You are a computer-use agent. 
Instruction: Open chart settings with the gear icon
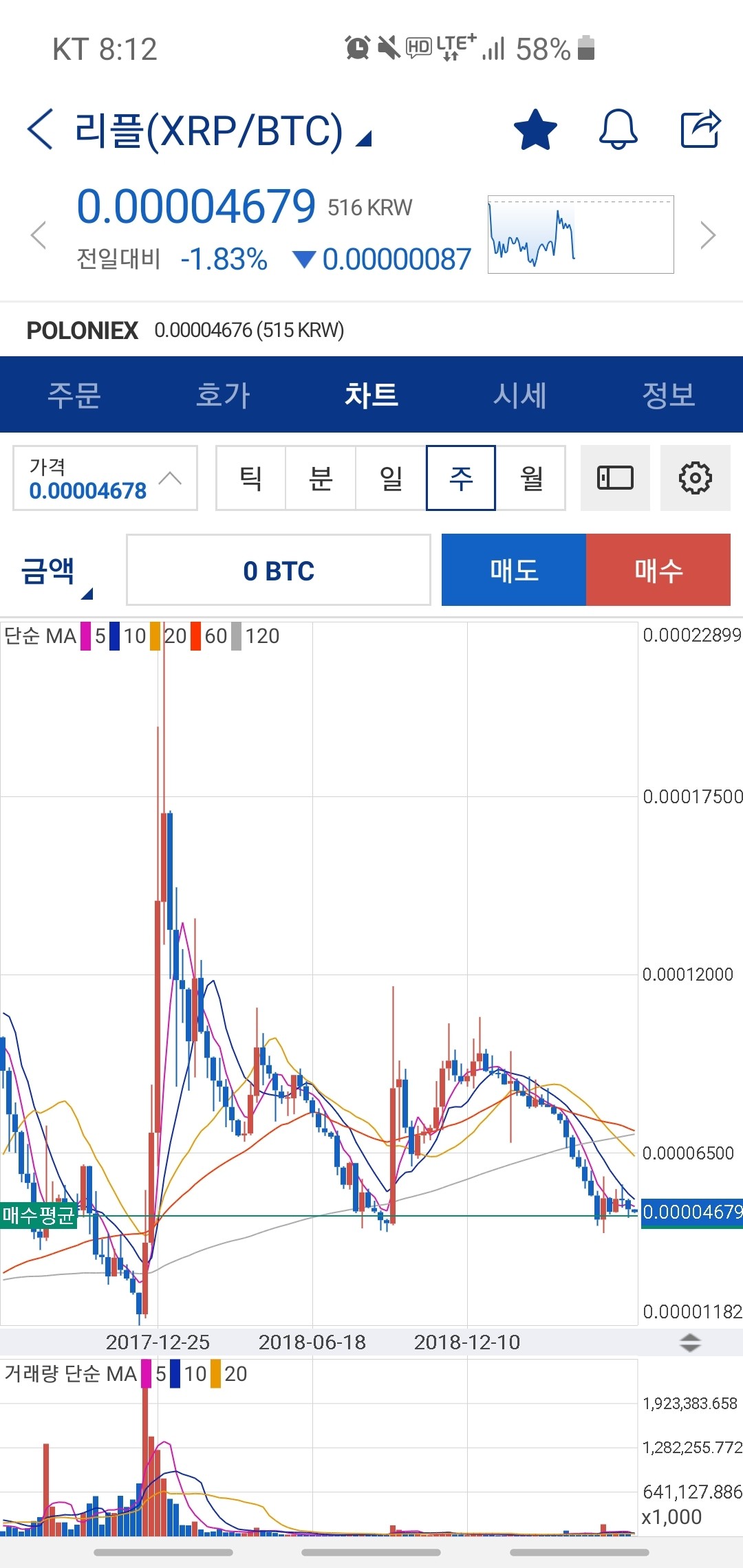(695, 478)
